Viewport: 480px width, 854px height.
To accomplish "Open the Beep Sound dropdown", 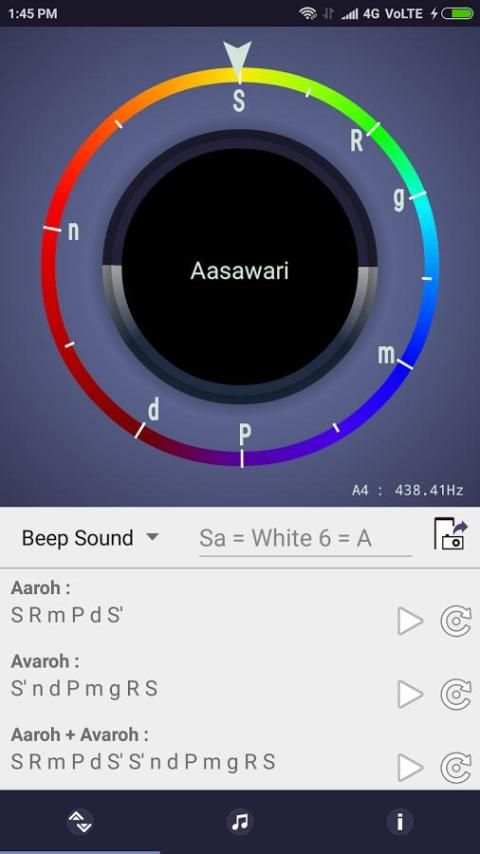I will coord(90,538).
